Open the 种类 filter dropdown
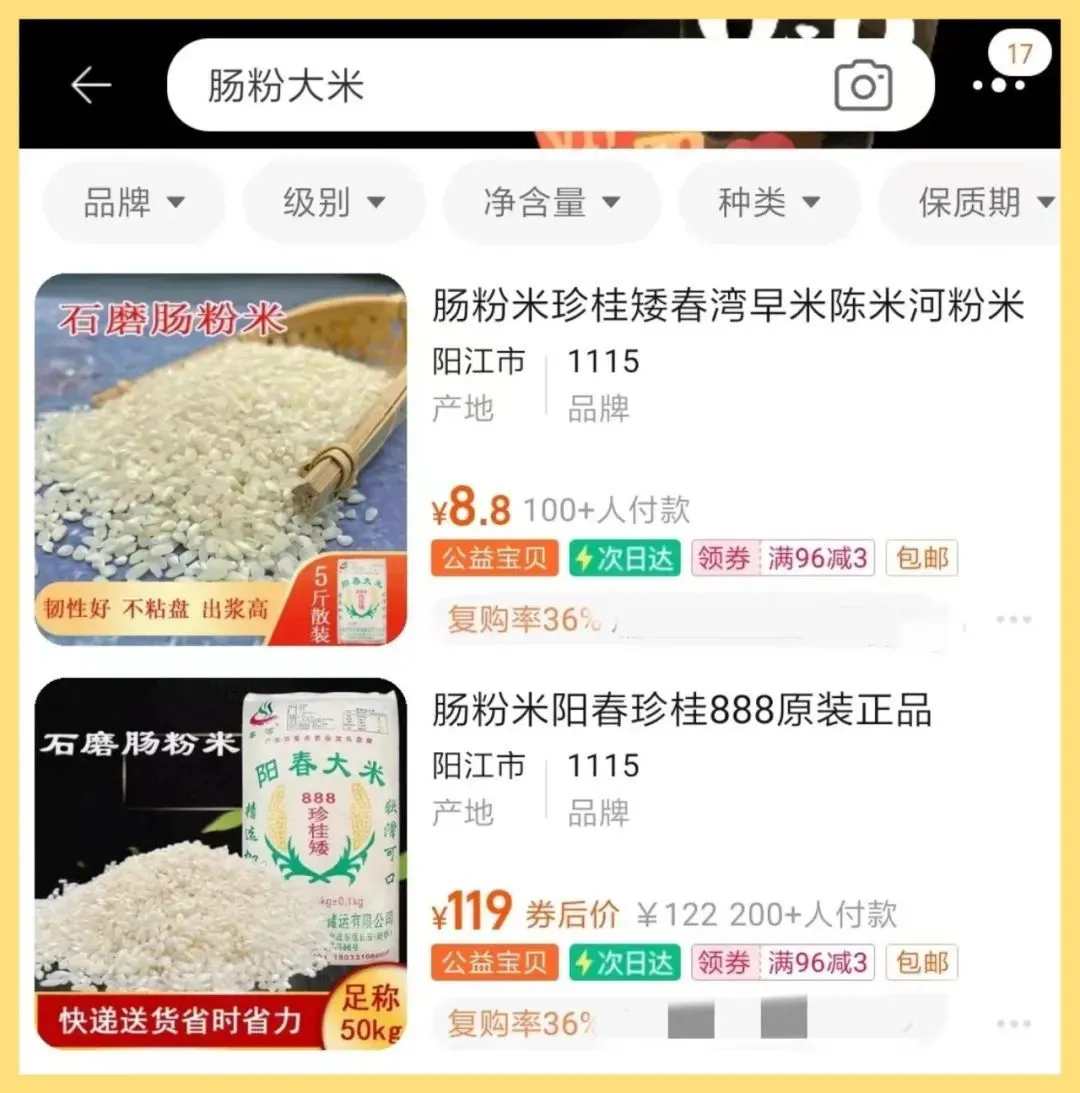 (x=769, y=203)
